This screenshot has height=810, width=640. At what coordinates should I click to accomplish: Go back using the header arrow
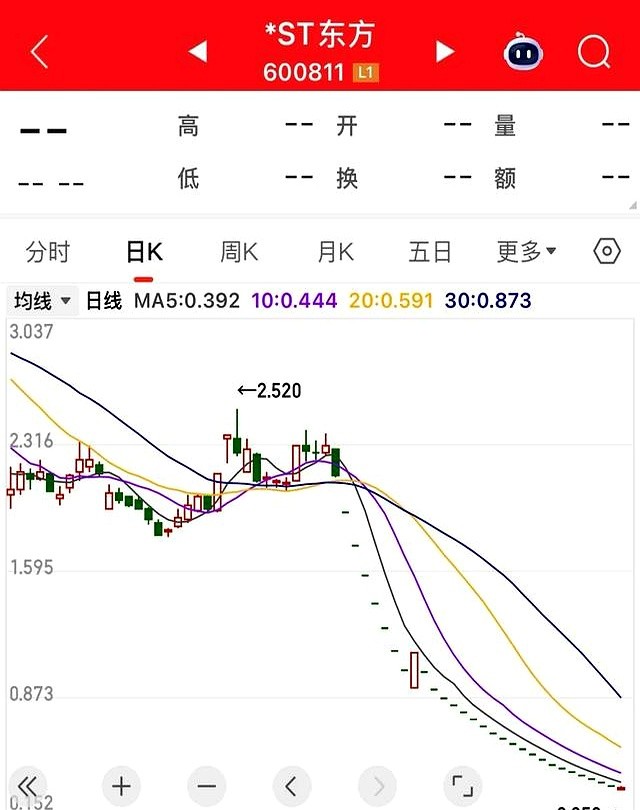click(39, 52)
